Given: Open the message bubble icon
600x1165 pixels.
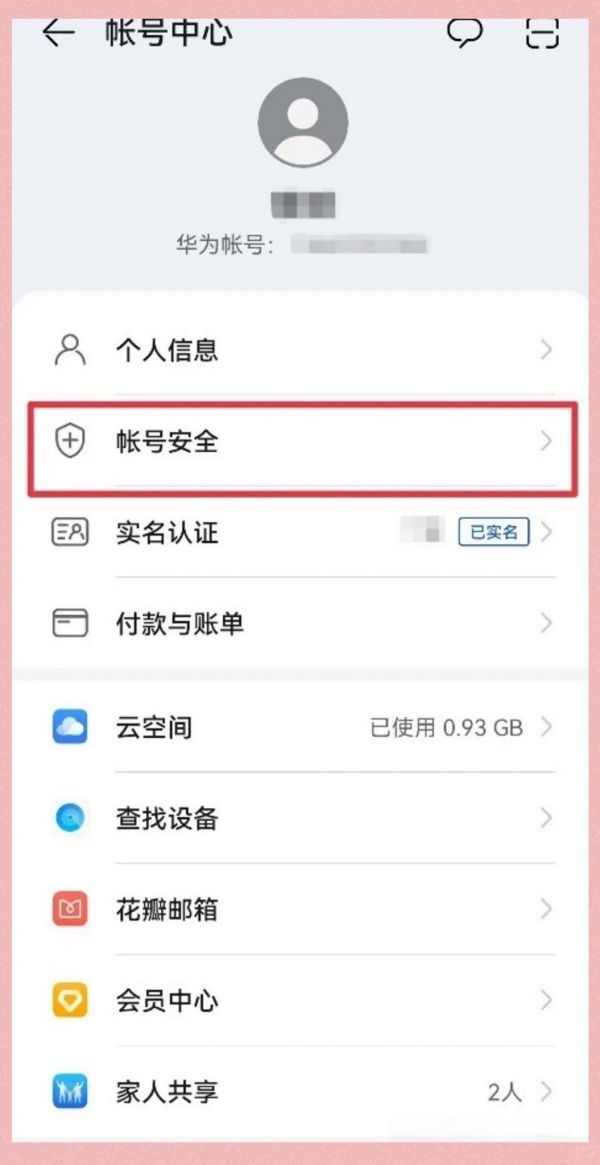Looking at the screenshot, I should pyautogui.click(x=465, y=33).
